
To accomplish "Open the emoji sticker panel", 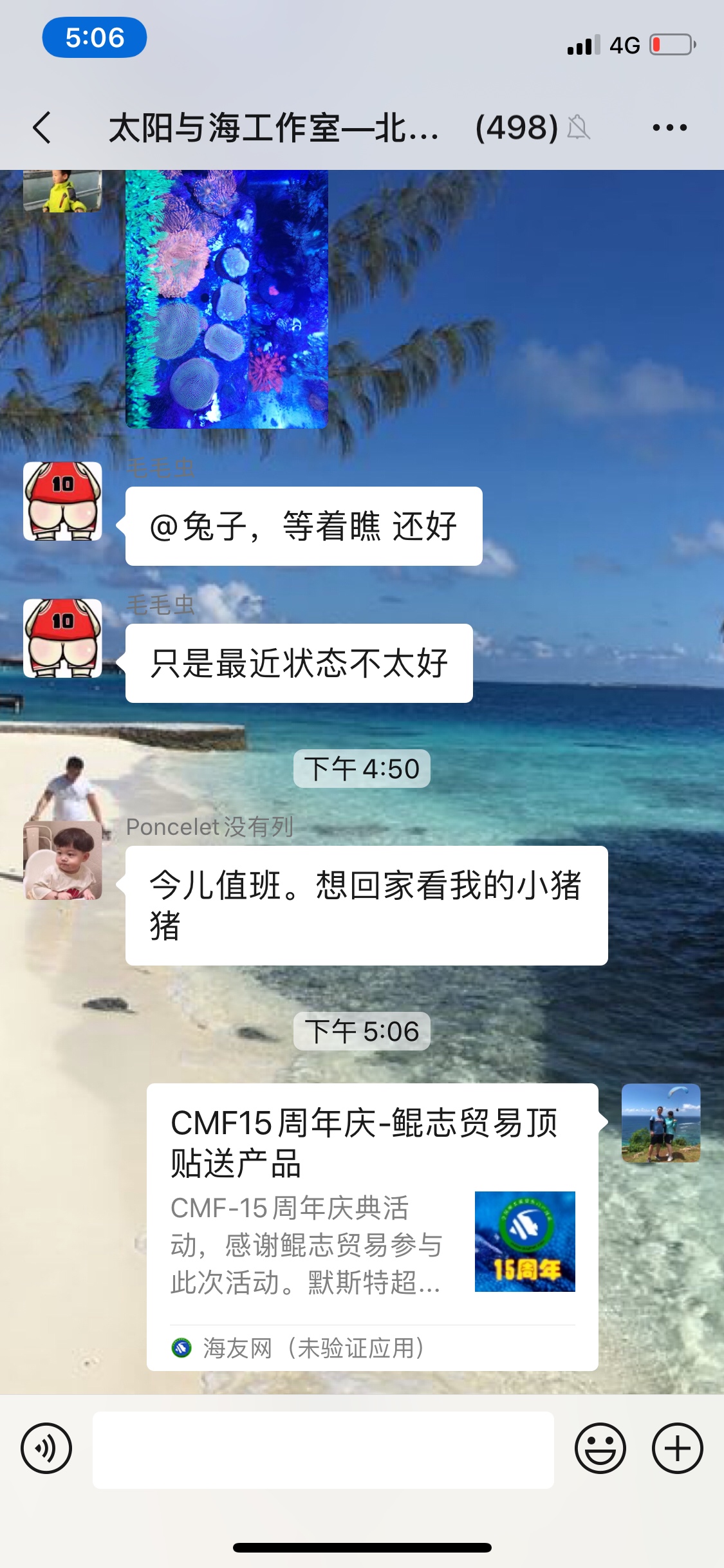I will (600, 1449).
